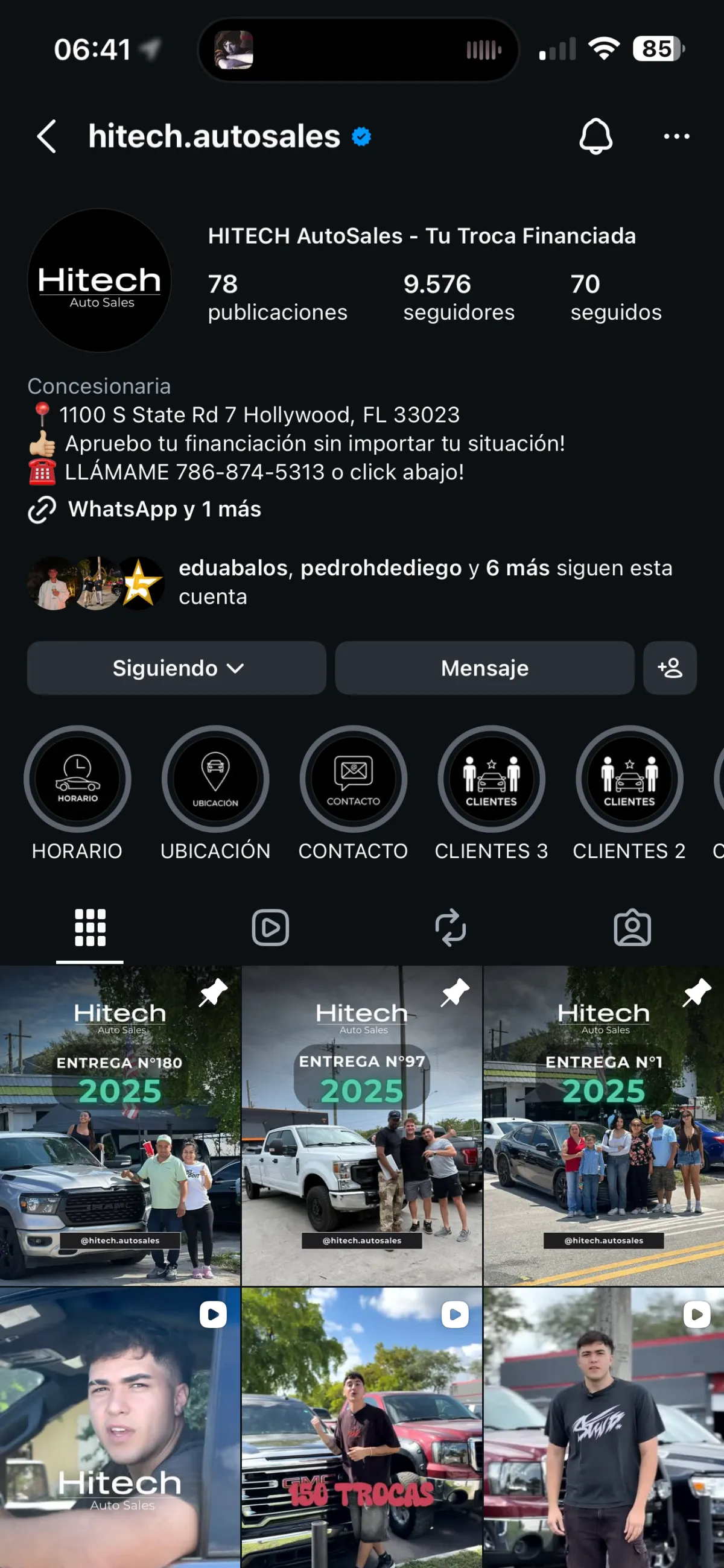Open the notifications bell settings

tap(595, 136)
